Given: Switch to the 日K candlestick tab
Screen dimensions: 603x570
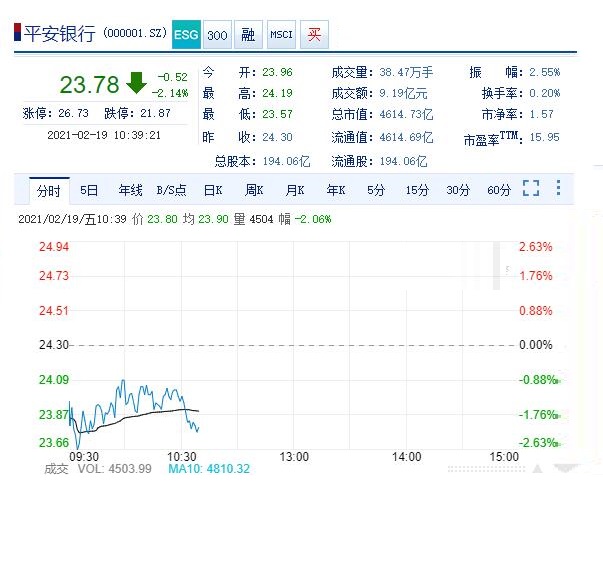Looking at the screenshot, I should point(212,190).
